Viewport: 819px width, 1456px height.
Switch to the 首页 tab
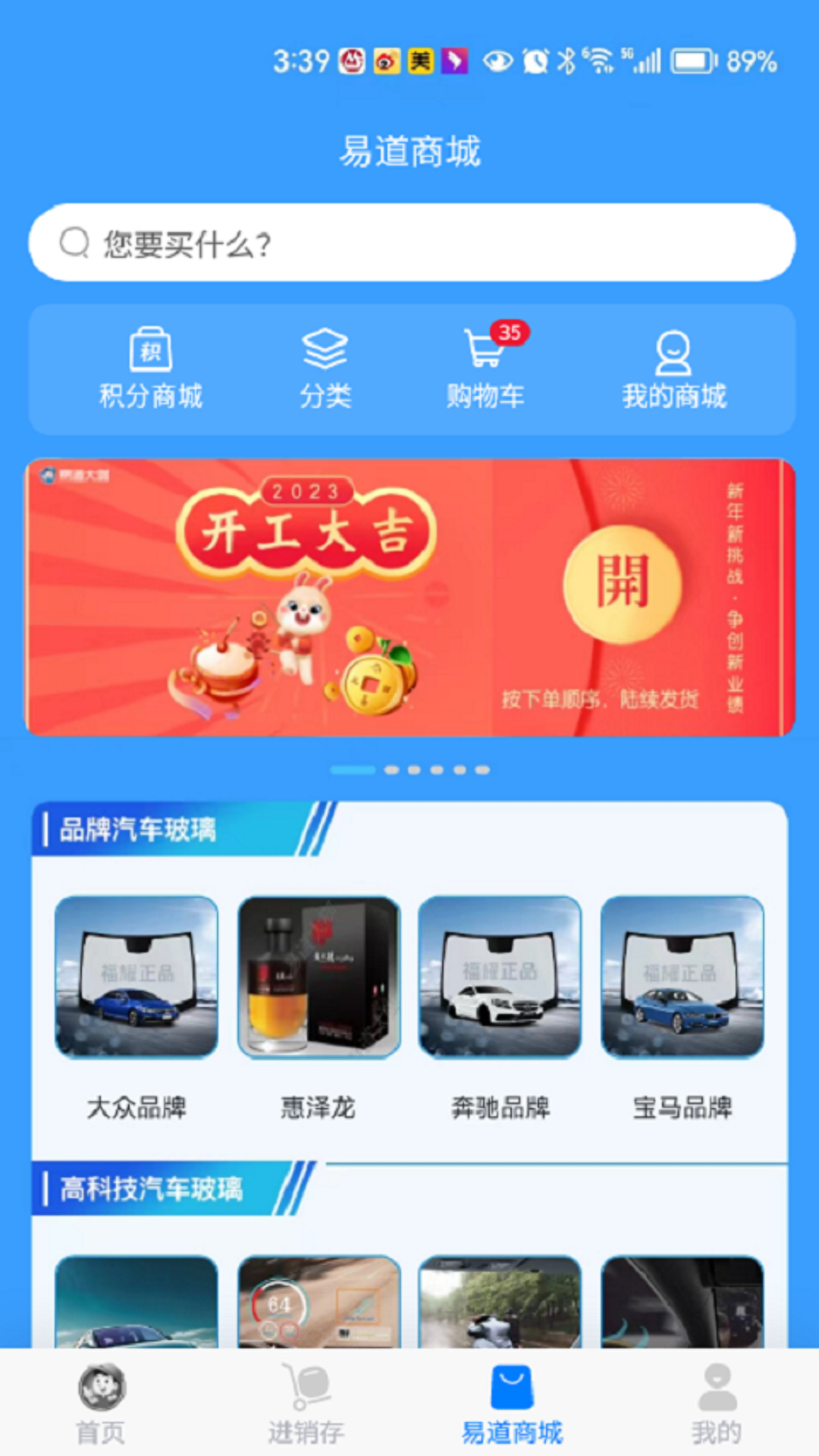click(x=102, y=1402)
